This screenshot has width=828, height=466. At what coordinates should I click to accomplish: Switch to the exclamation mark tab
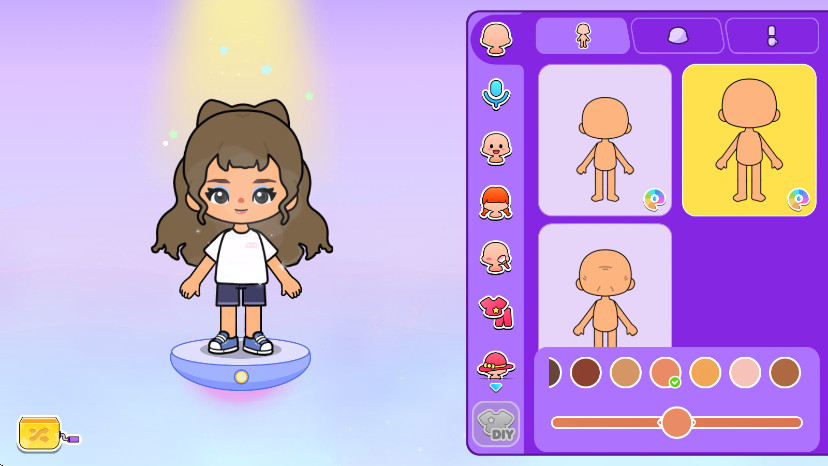[771, 36]
